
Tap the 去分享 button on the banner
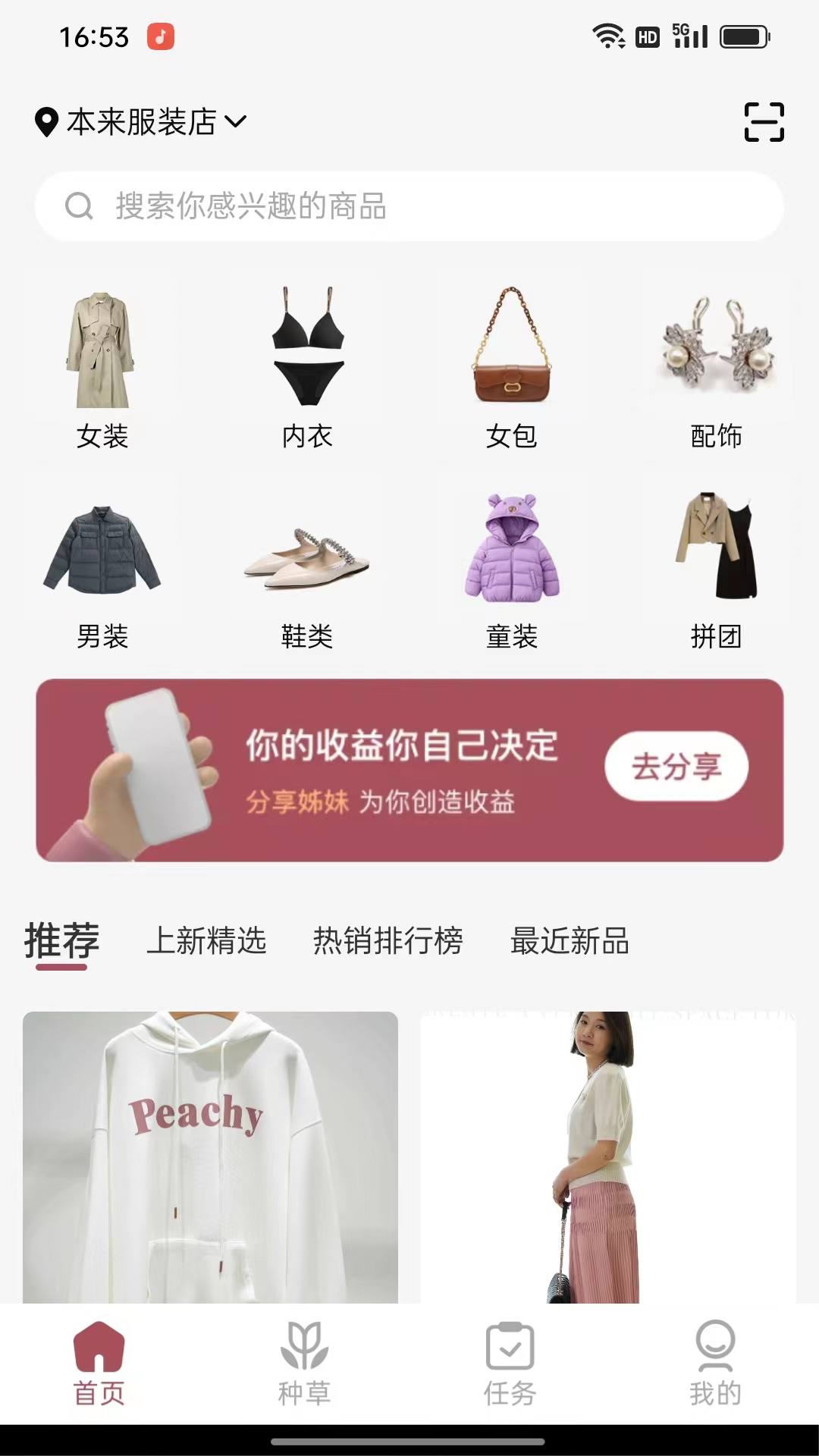(676, 766)
